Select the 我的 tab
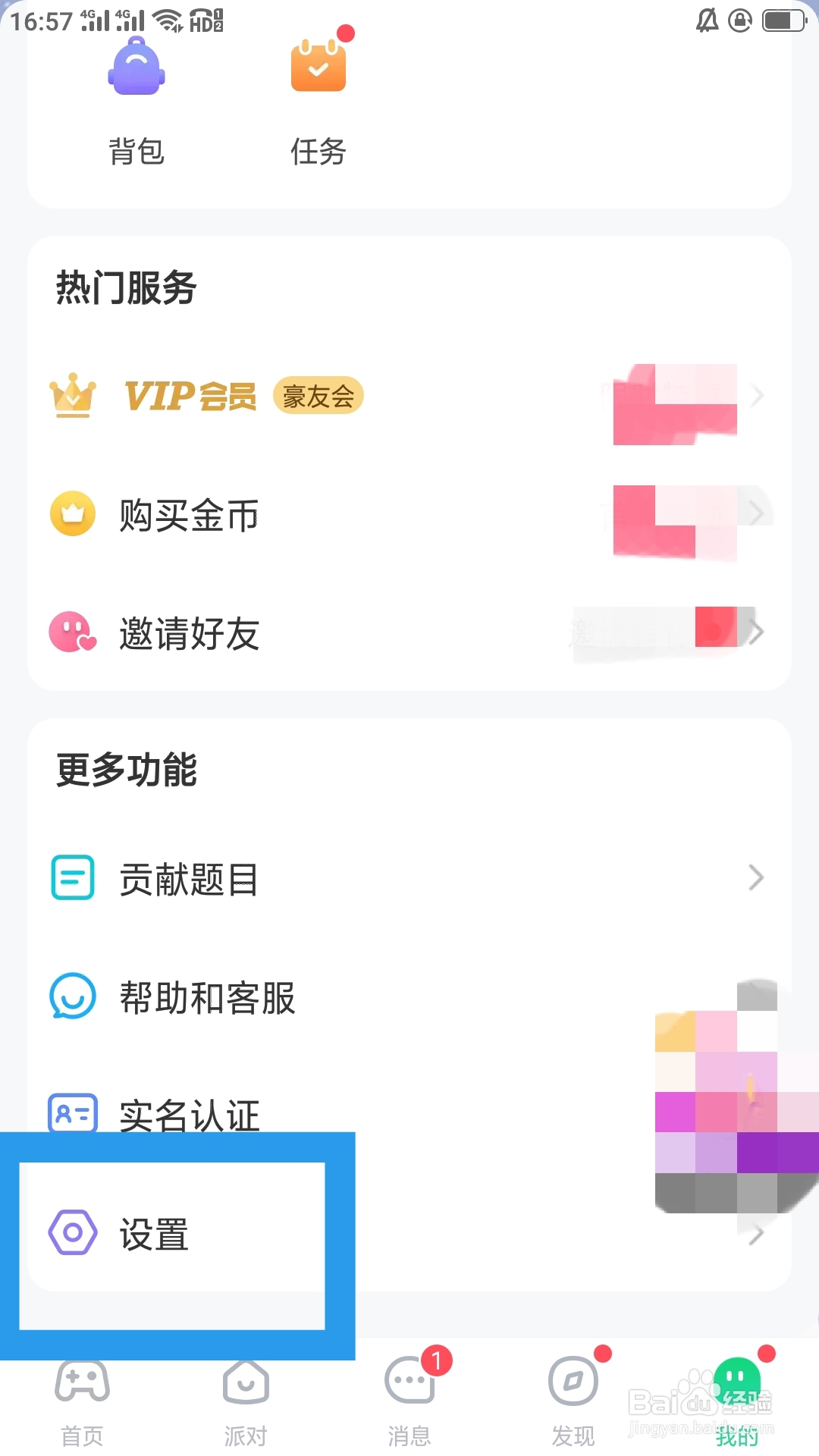The width and height of the screenshot is (819, 1456). tap(737, 1402)
